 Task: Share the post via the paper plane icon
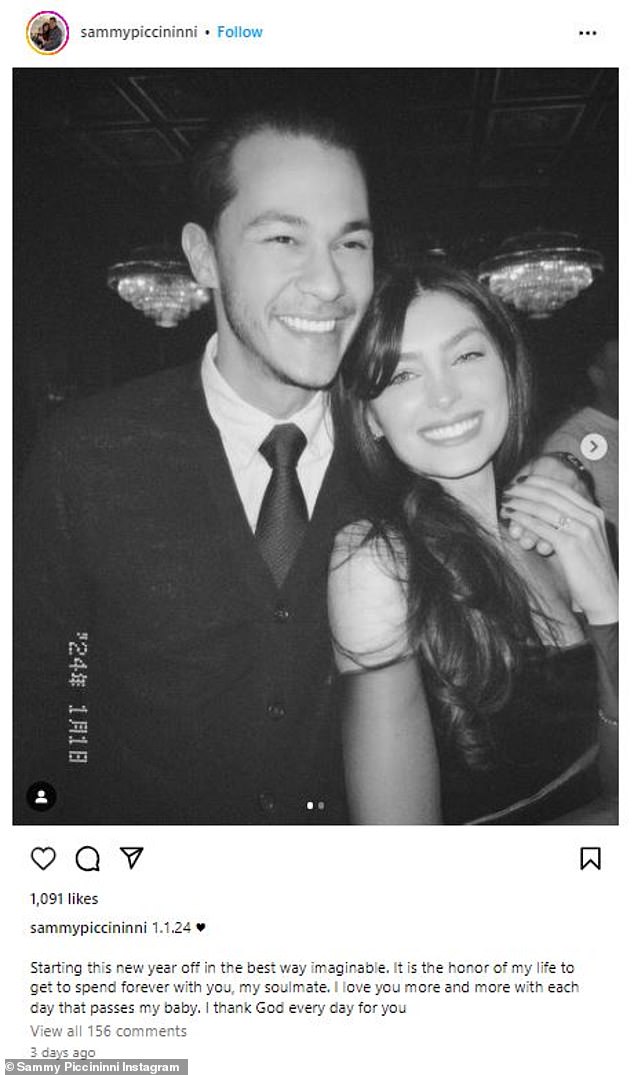point(132,858)
